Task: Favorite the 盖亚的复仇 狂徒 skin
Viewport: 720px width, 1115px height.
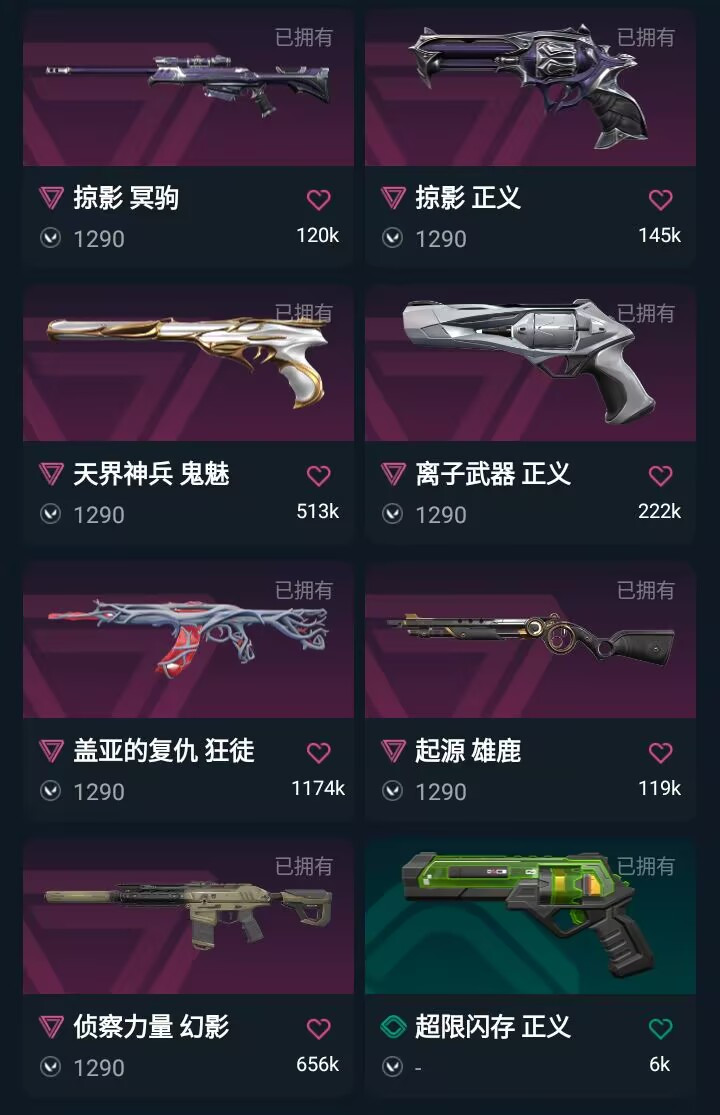Action: tap(318, 753)
